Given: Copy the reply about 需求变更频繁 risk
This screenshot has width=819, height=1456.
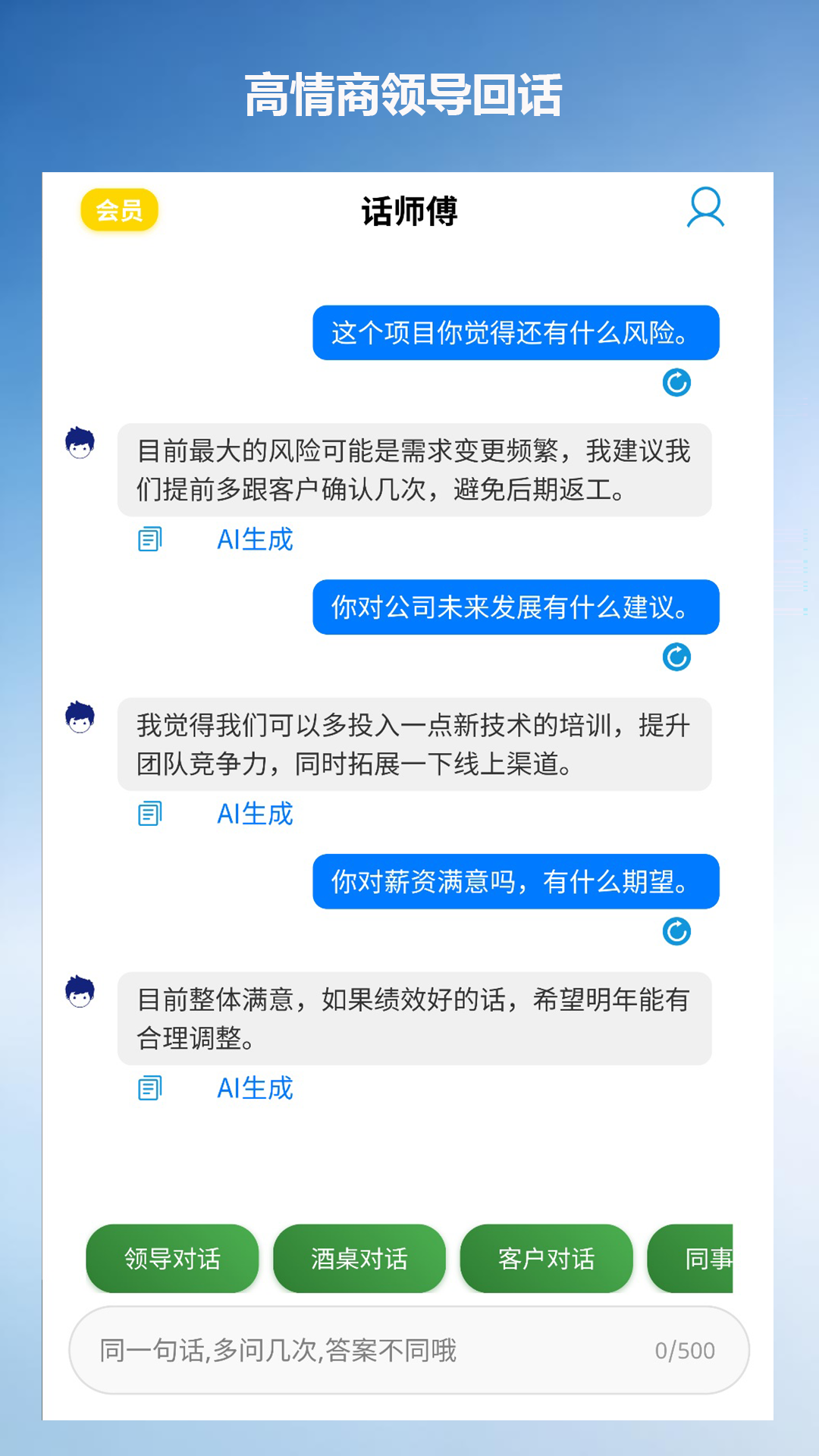Looking at the screenshot, I should coord(149,539).
